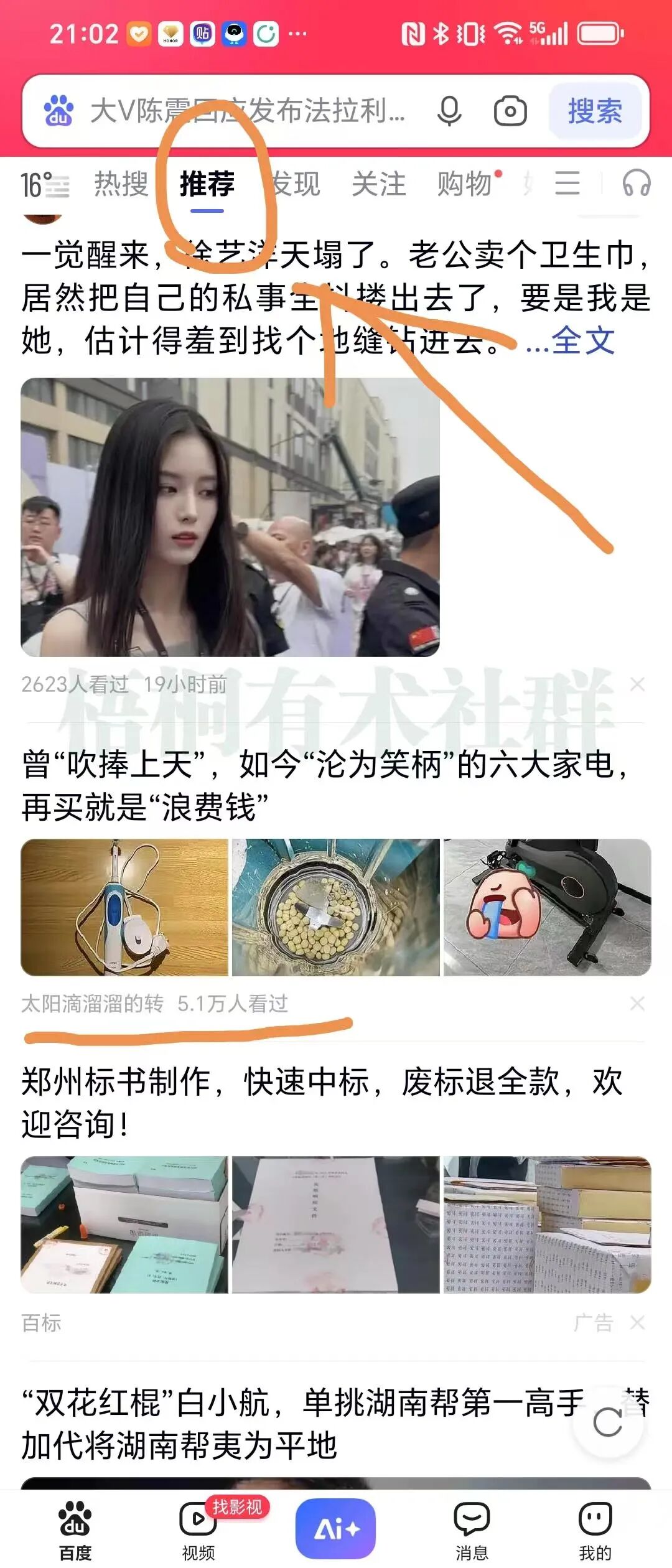The height and width of the screenshot is (1568, 672).
Task: Tap the headphones listen icon near tabs
Action: 635,184
